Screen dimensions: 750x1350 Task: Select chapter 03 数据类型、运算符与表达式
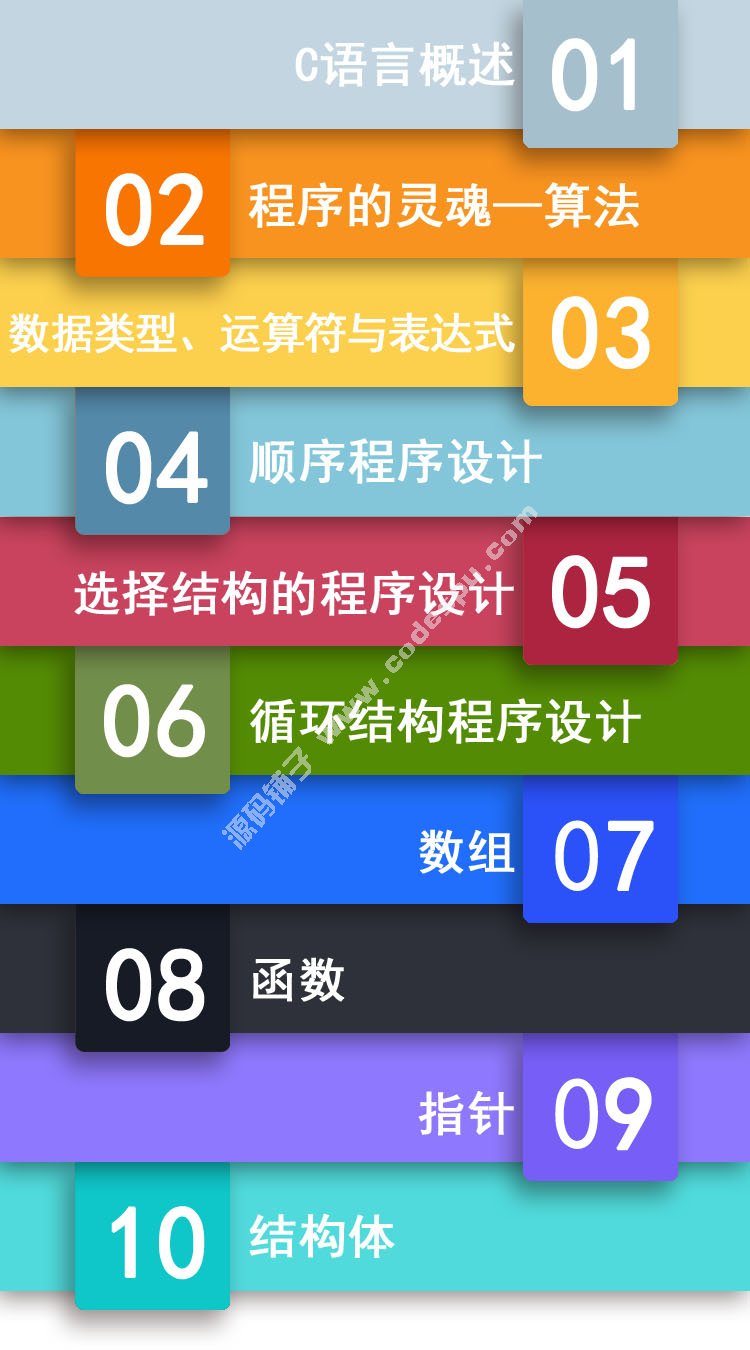click(x=262, y=333)
